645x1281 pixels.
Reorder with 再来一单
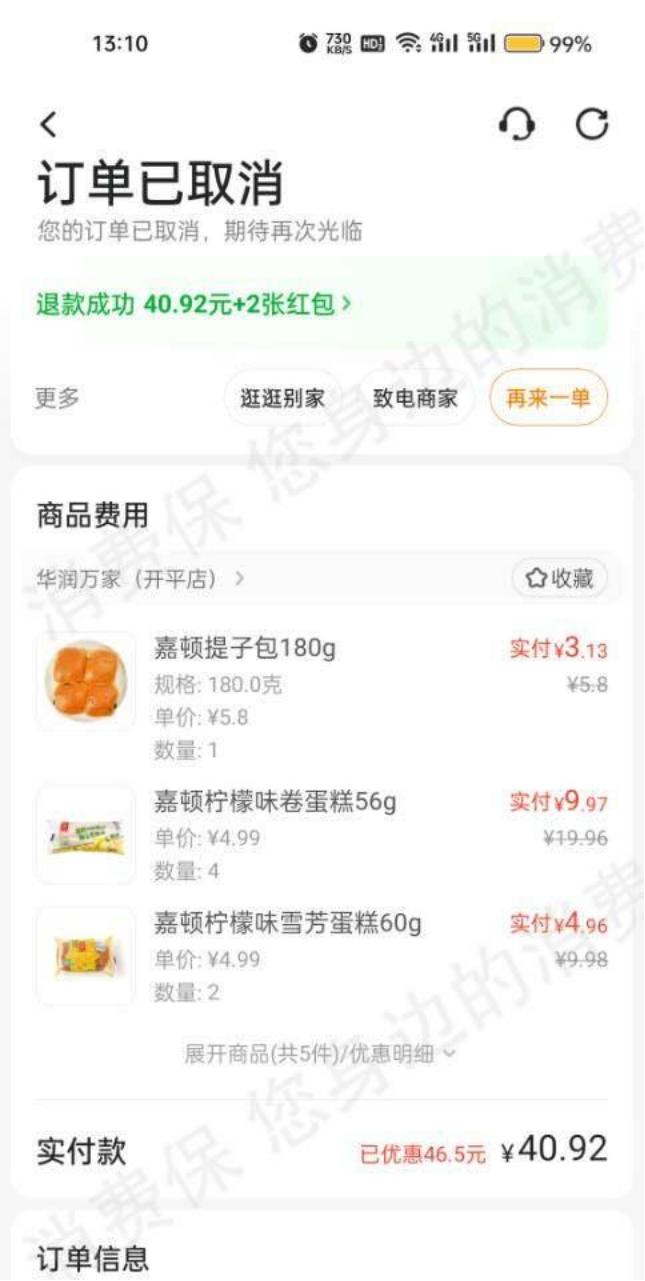point(548,398)
